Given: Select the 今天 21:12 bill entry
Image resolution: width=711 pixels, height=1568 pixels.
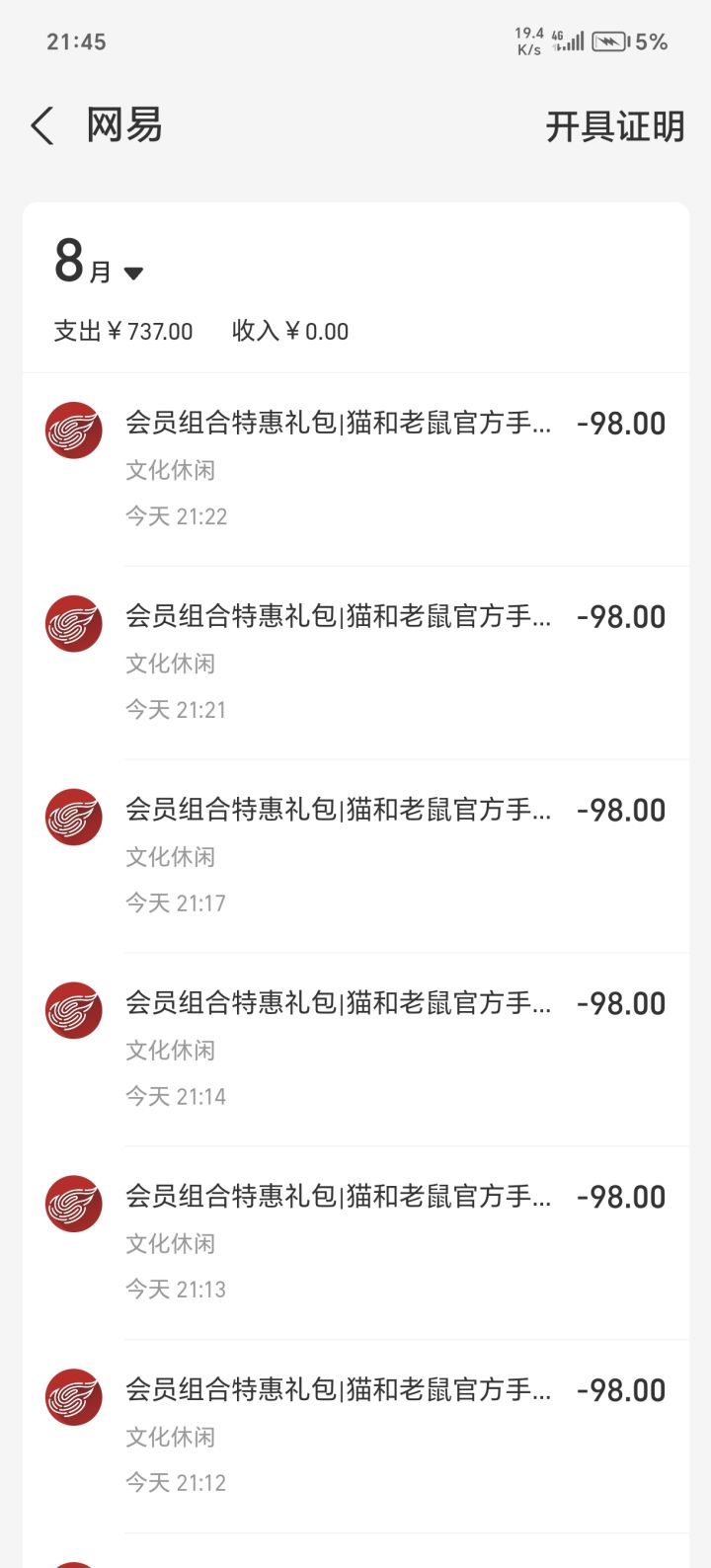Looking at the screenshot, I should (x=355, y=1436).
